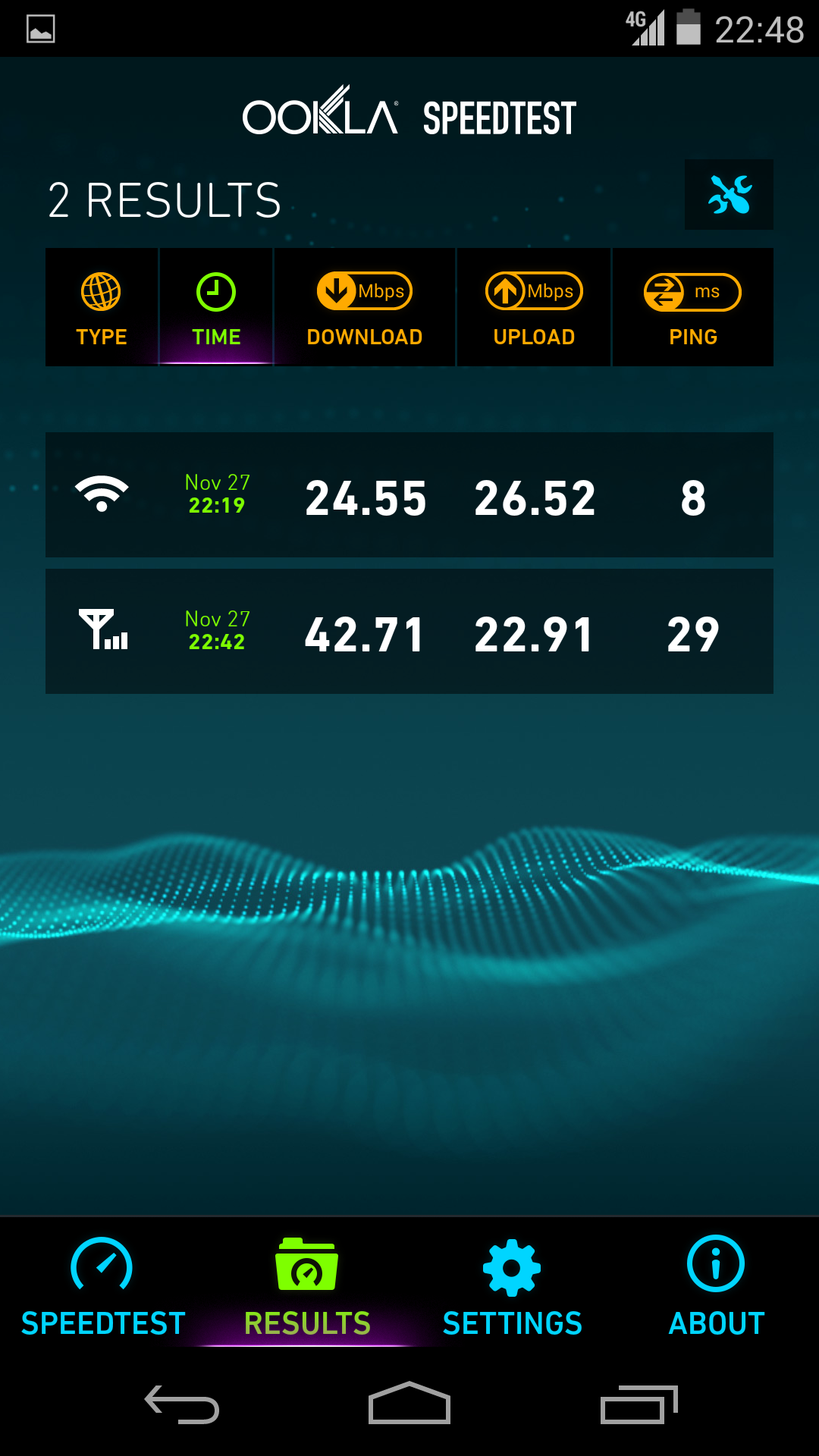Open the tools wrench icon

click(729, 195)
